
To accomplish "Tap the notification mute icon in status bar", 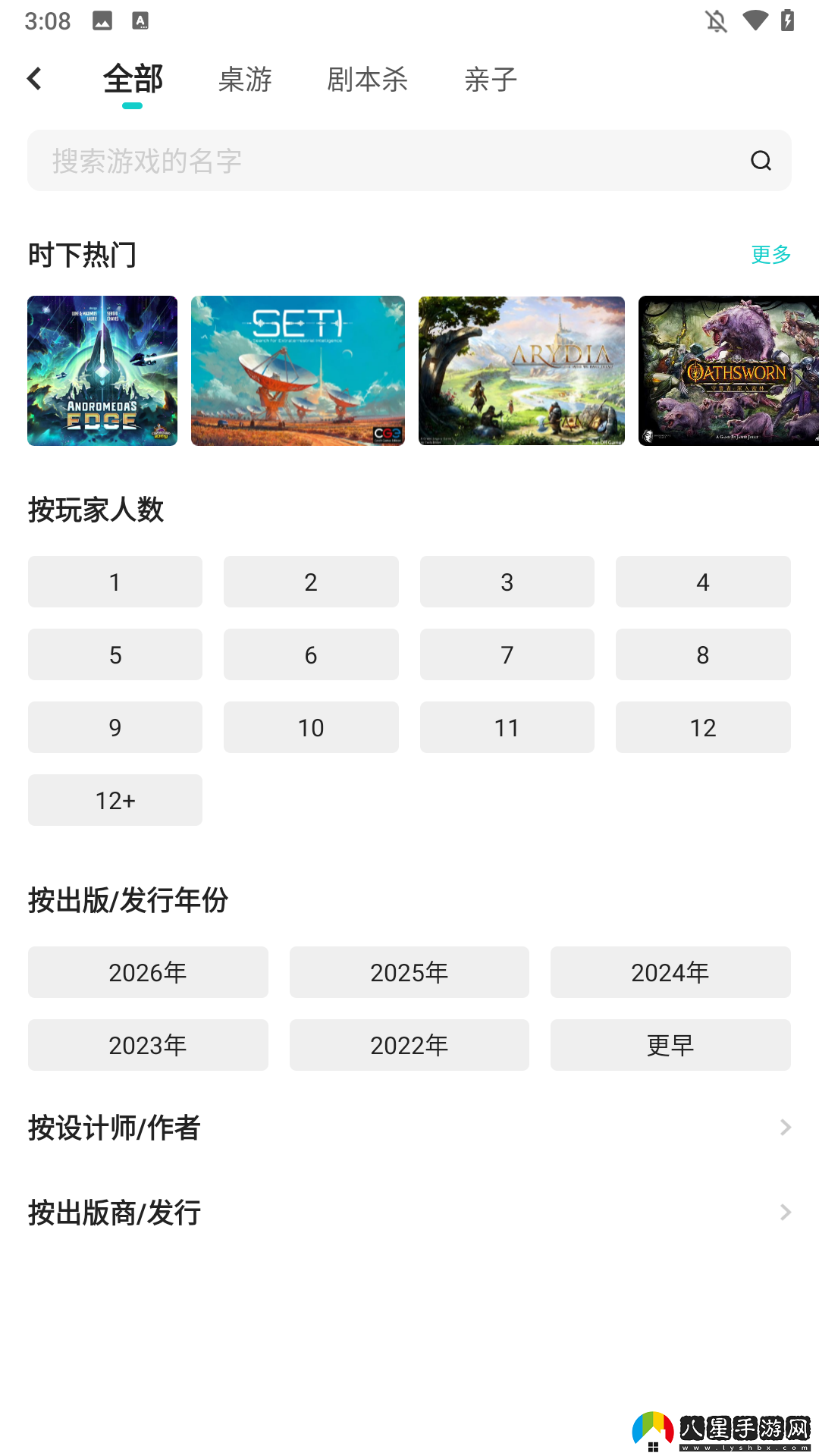I will (x=714, y=20).
